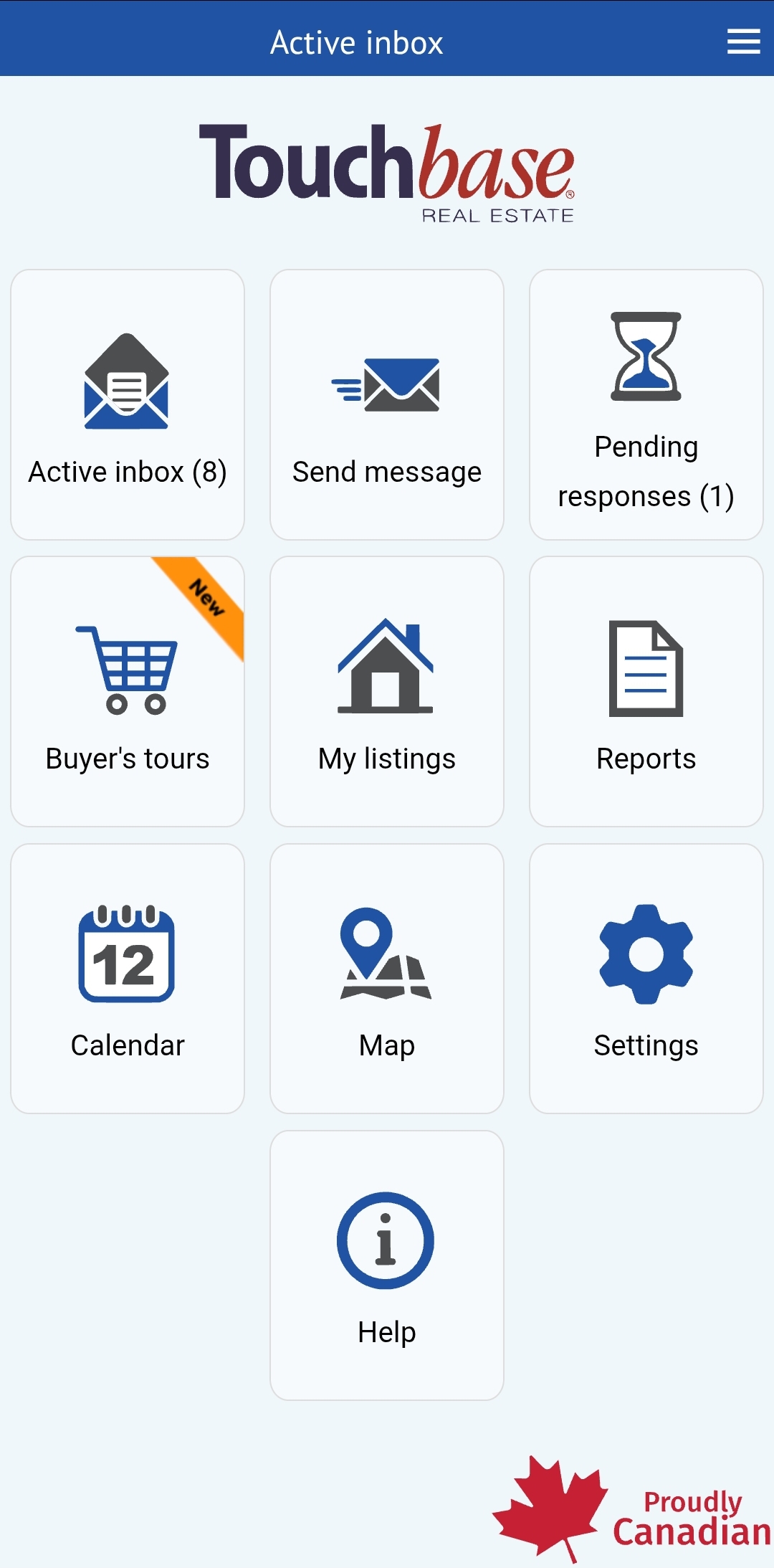Go to My listings

(x=387, y=691)
